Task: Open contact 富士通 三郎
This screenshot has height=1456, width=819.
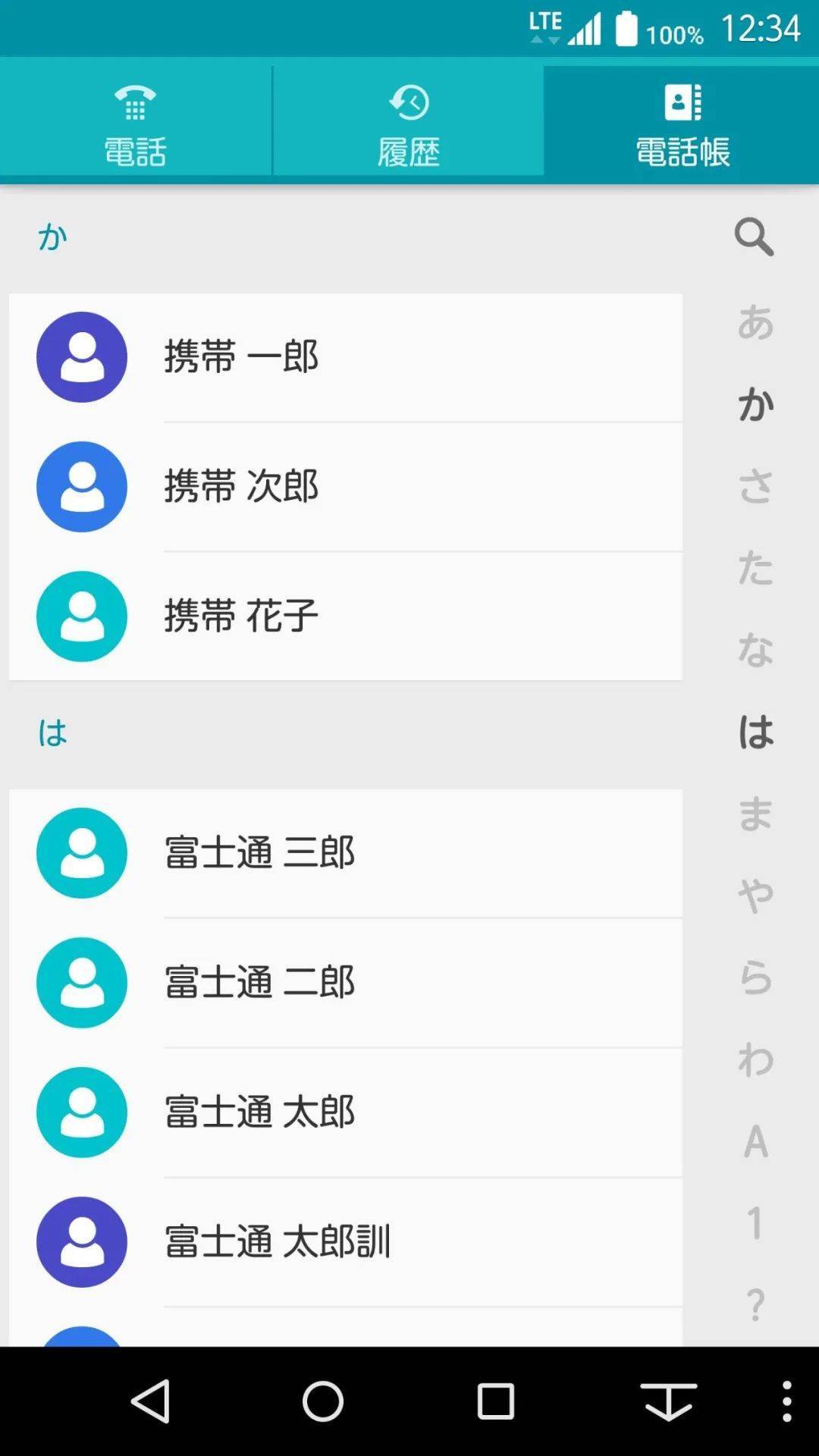Action: 346,853
